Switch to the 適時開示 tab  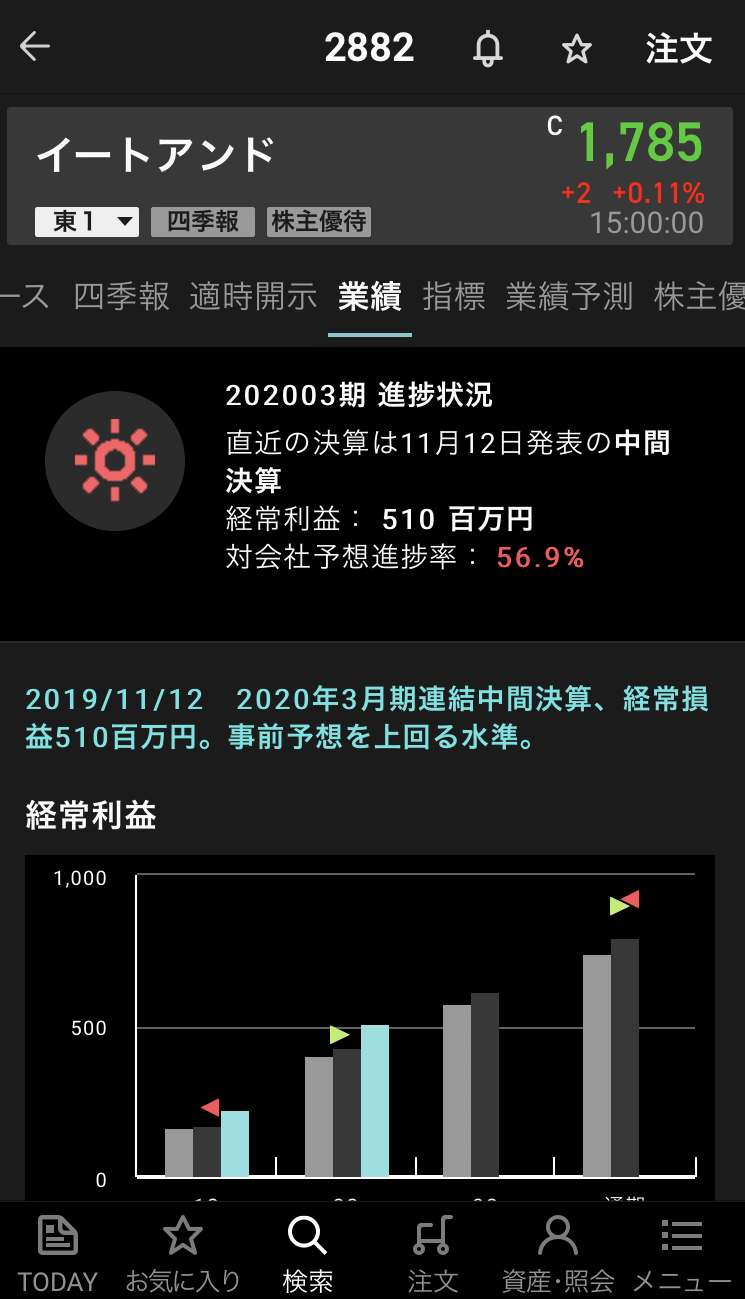(253, 296)
